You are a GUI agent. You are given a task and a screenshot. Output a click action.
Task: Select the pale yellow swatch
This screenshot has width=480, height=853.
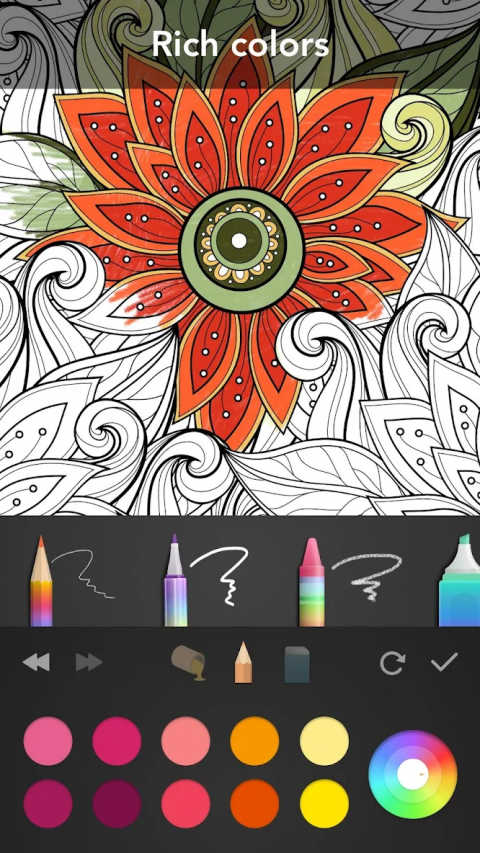pyautogui.click(x=324, y=741)
